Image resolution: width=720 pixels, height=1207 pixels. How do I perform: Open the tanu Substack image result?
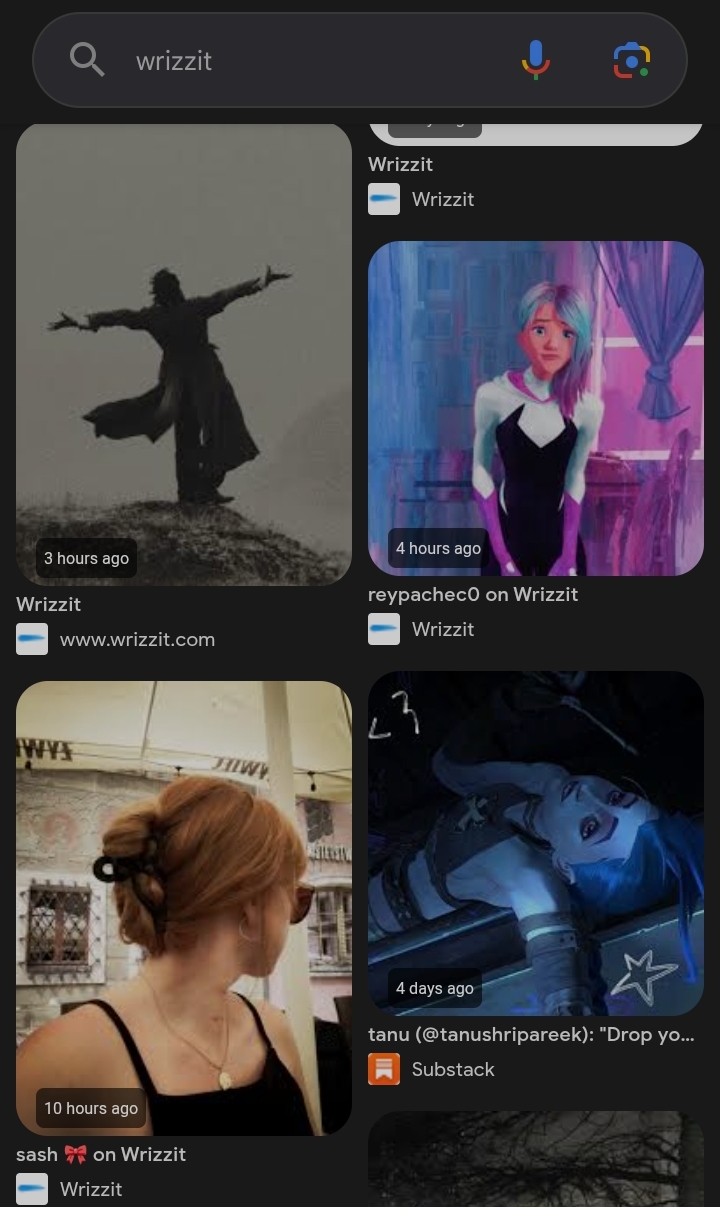coord(536,843)
